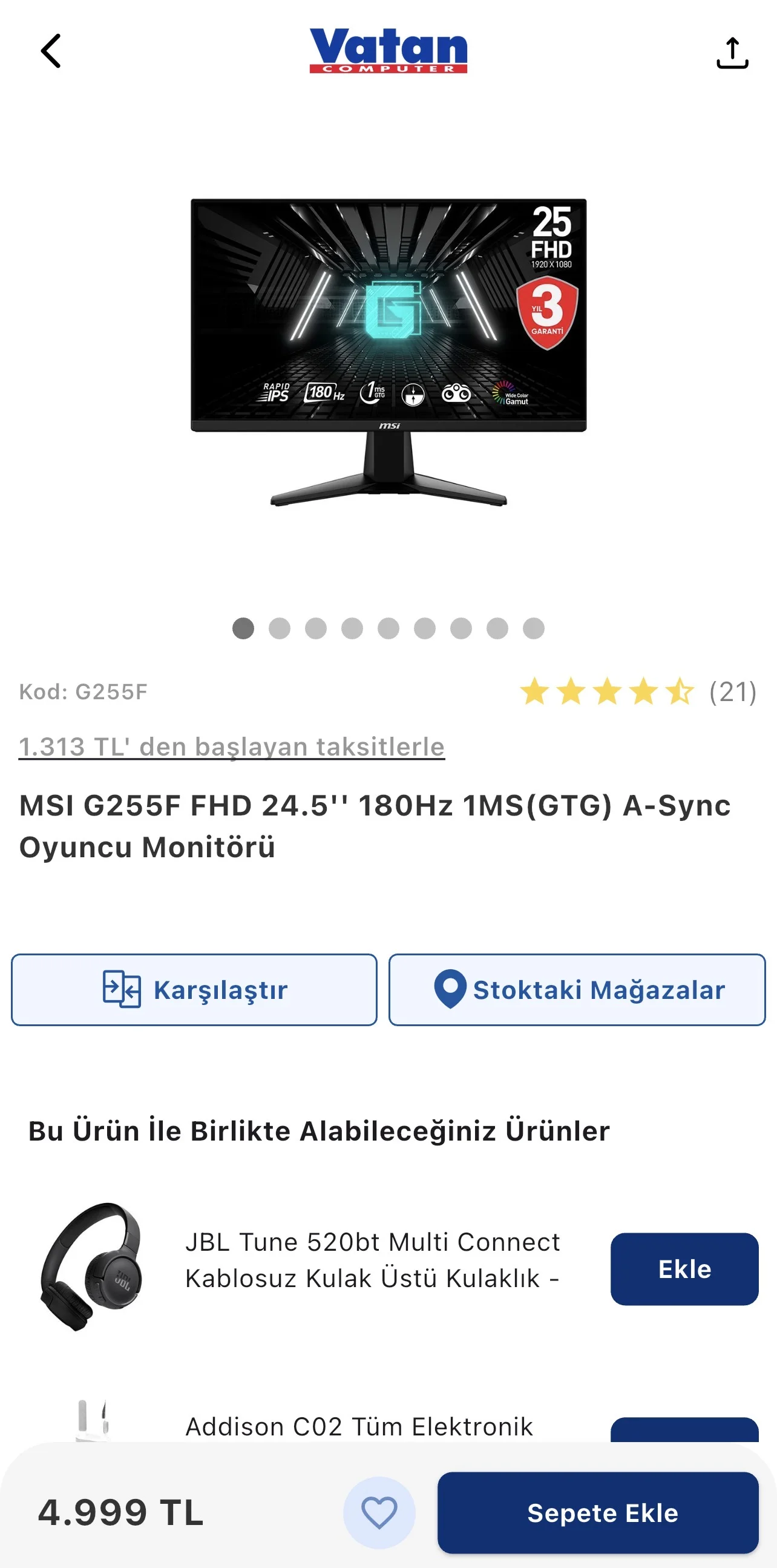The image size is (777, 1568).
Task: Add the monitor to favorites with heart
Action: tap(379, 1513)
